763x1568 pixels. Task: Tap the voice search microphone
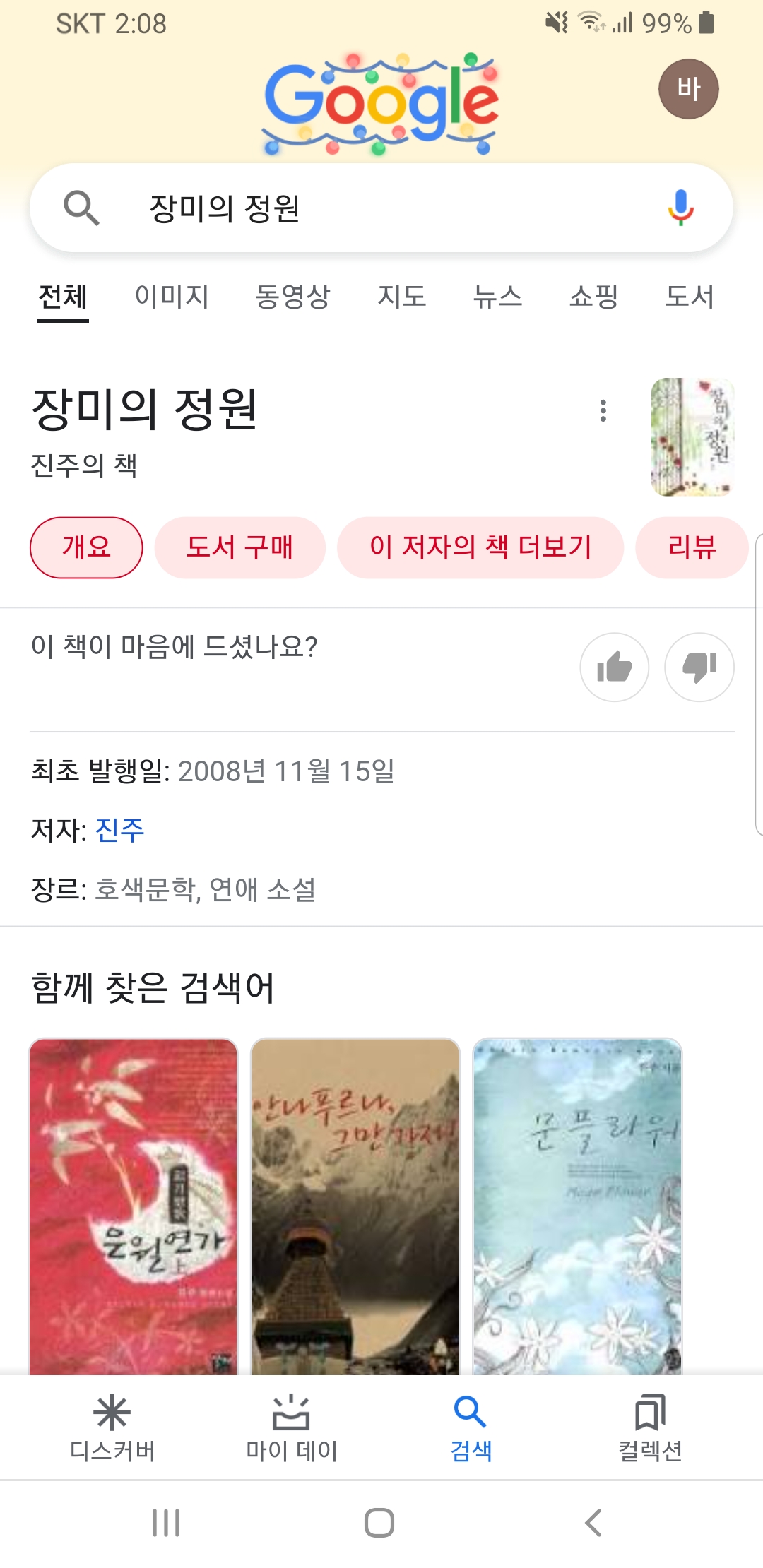click(680, 208)
